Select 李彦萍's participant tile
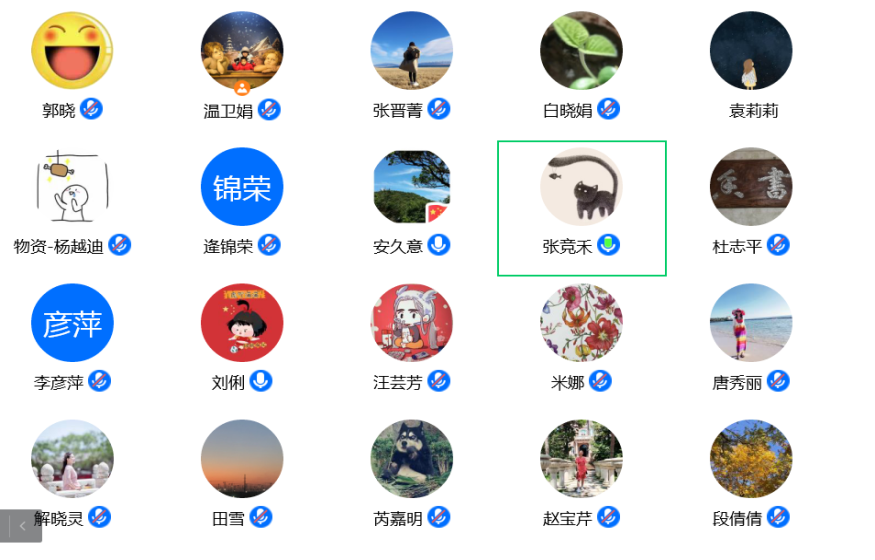 tap(72, 324)
